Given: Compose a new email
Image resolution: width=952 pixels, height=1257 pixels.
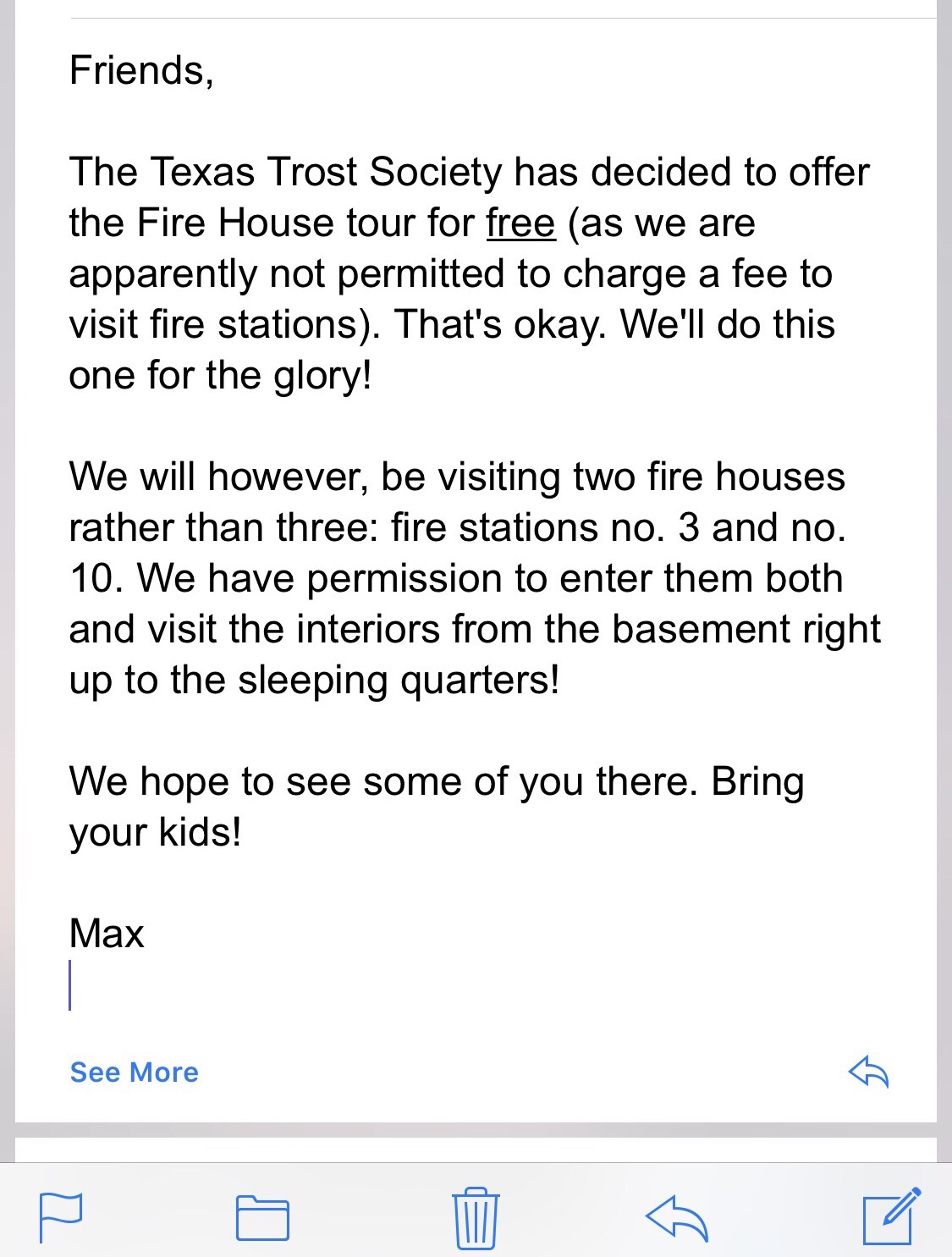Looking at the screenshot, I should click(x=890, y=1216).
